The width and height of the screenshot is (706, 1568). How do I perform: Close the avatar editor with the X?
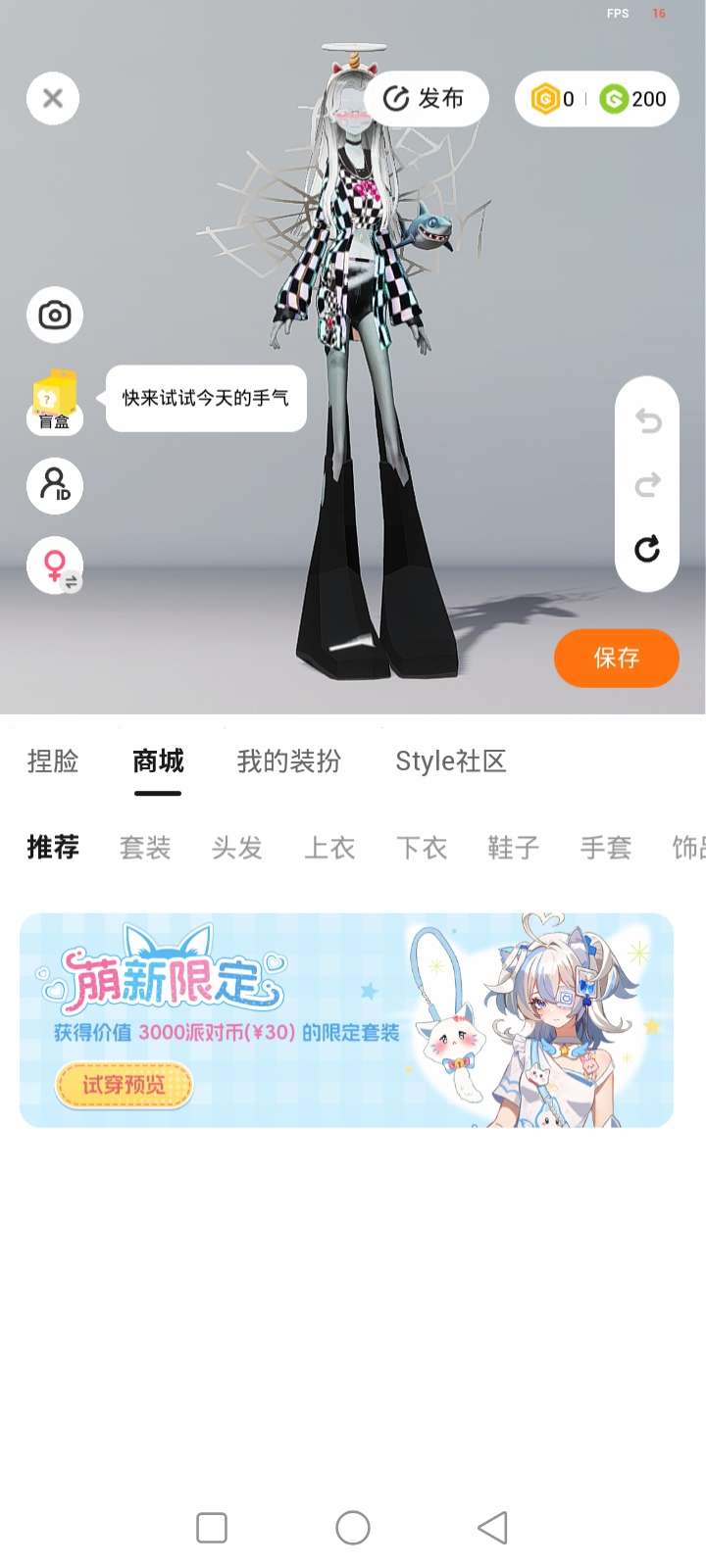click(53, 99)
